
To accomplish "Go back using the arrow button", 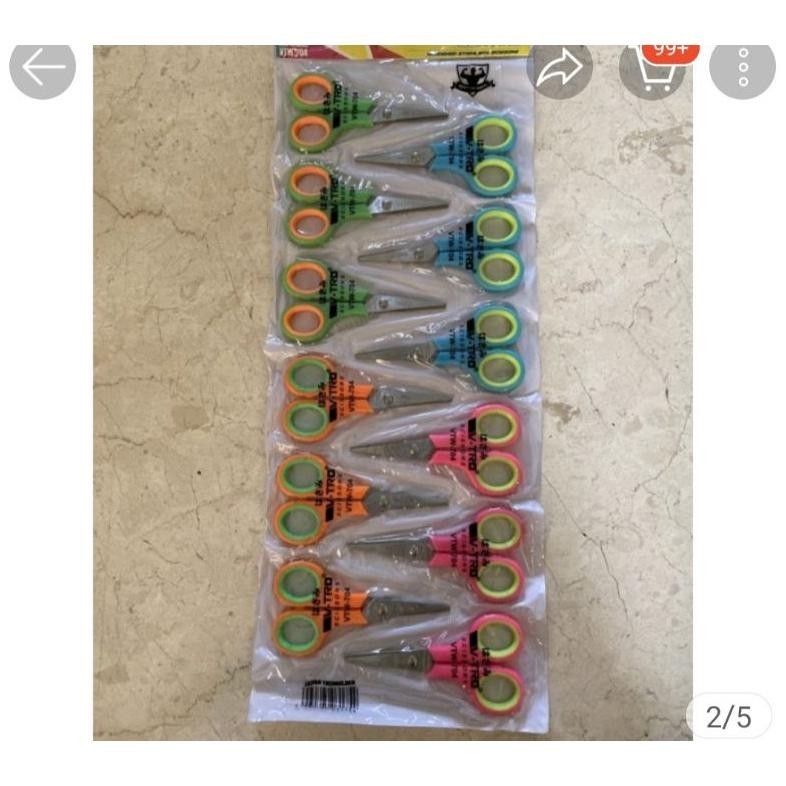I will coord(43,67).
